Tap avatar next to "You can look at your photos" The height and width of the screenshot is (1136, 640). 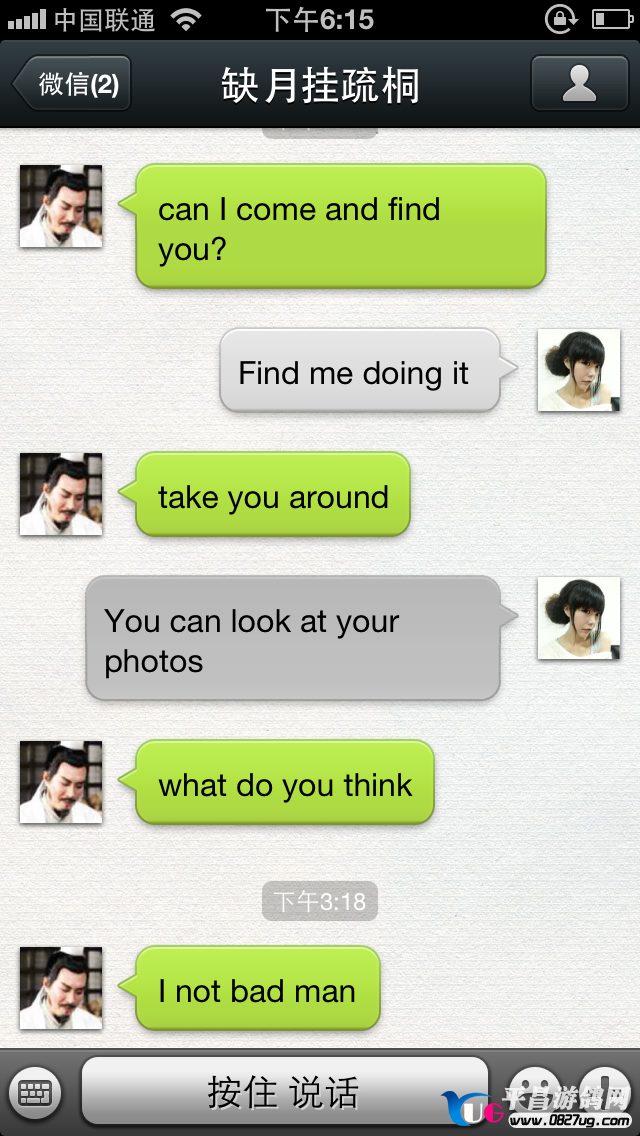[579, 618]
